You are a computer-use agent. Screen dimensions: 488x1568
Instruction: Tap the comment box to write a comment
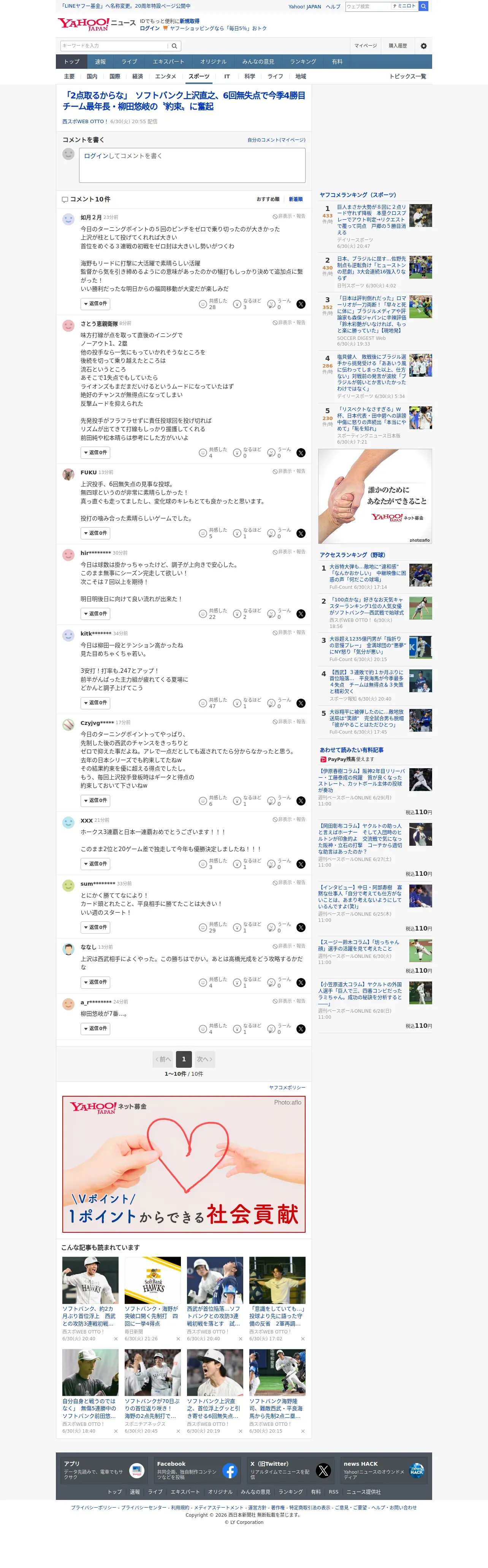coord(192,165)
